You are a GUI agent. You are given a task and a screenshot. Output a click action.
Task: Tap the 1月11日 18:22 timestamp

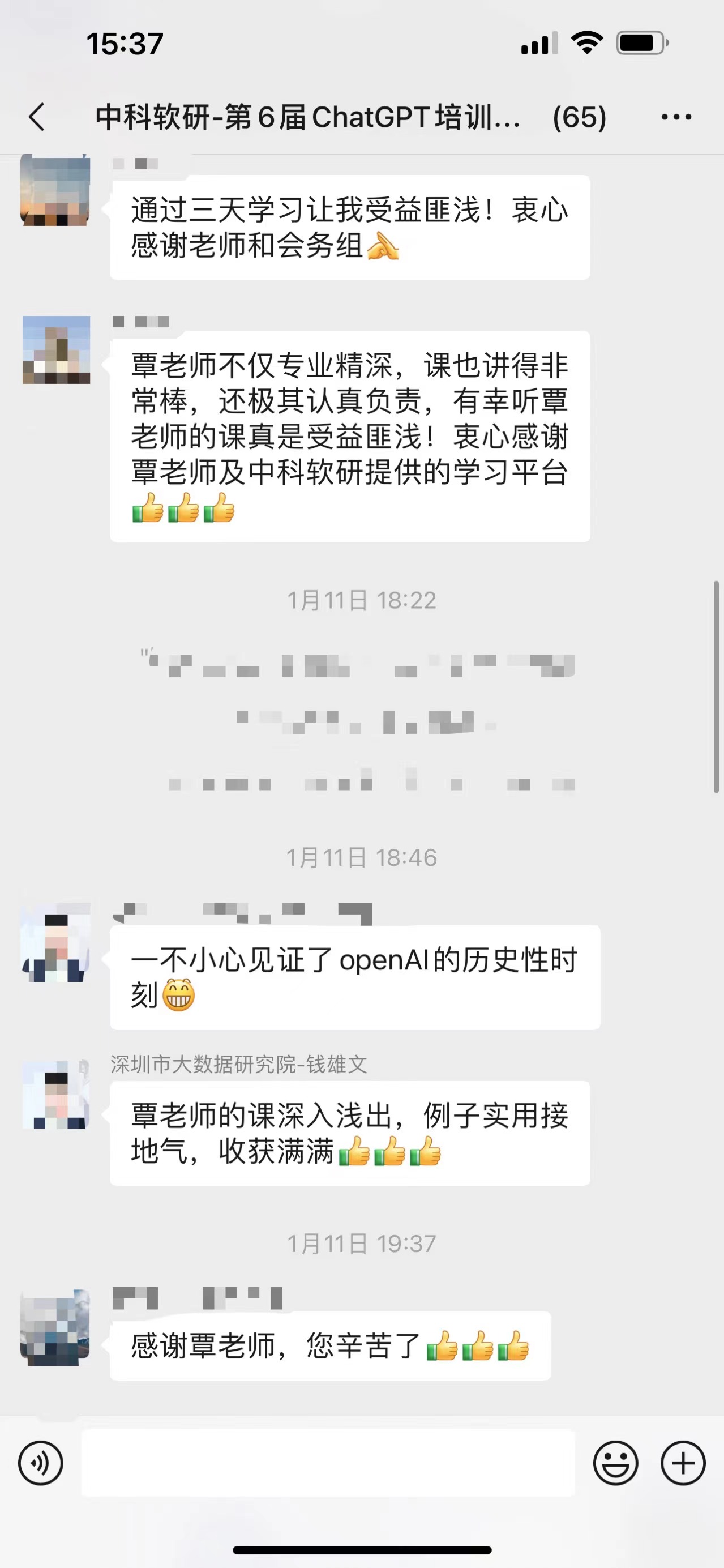tap(362, 600)
